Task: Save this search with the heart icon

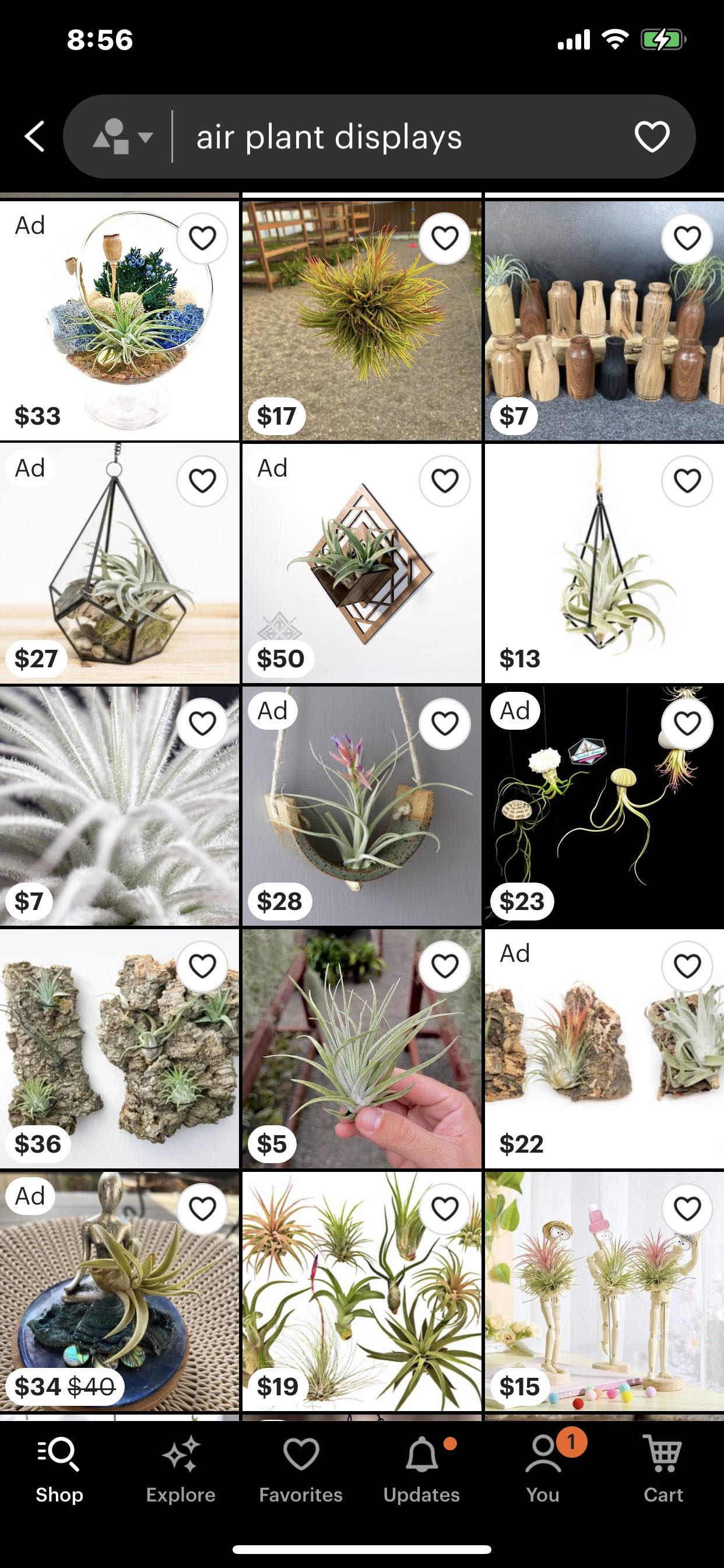Action: point(652,136)
